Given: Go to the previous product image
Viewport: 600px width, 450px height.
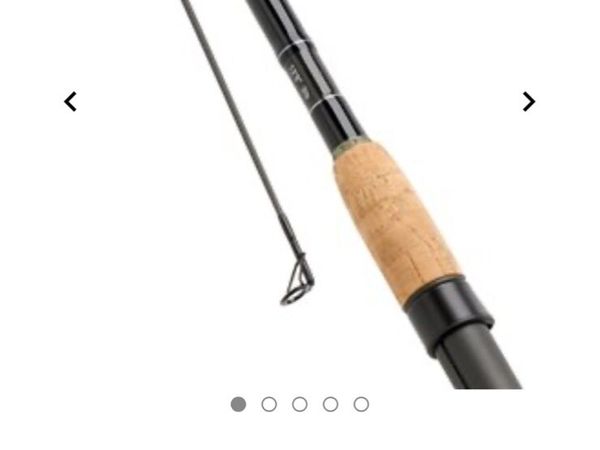Looking at the screenshot, I should [70, 101].
